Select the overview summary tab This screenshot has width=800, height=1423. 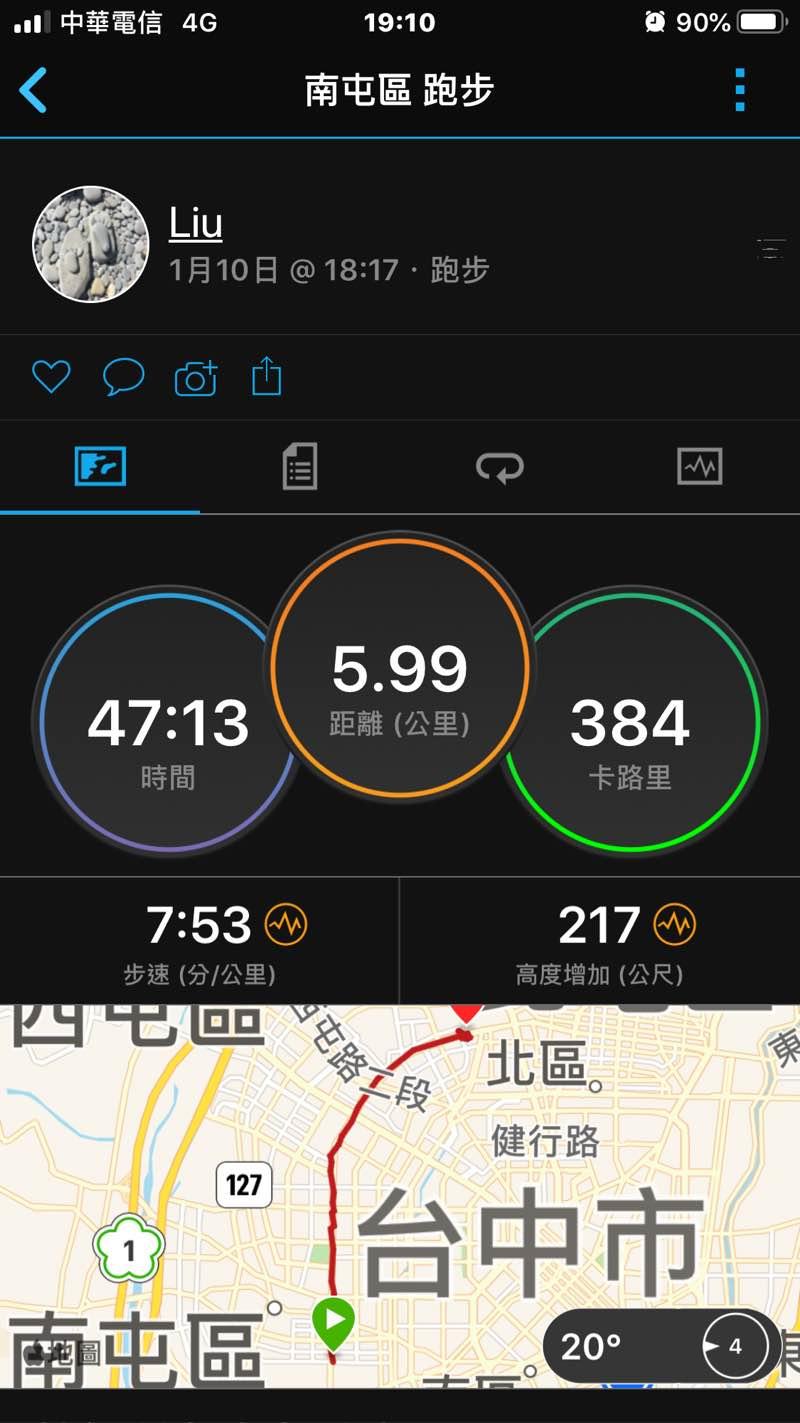coord(100,467)
